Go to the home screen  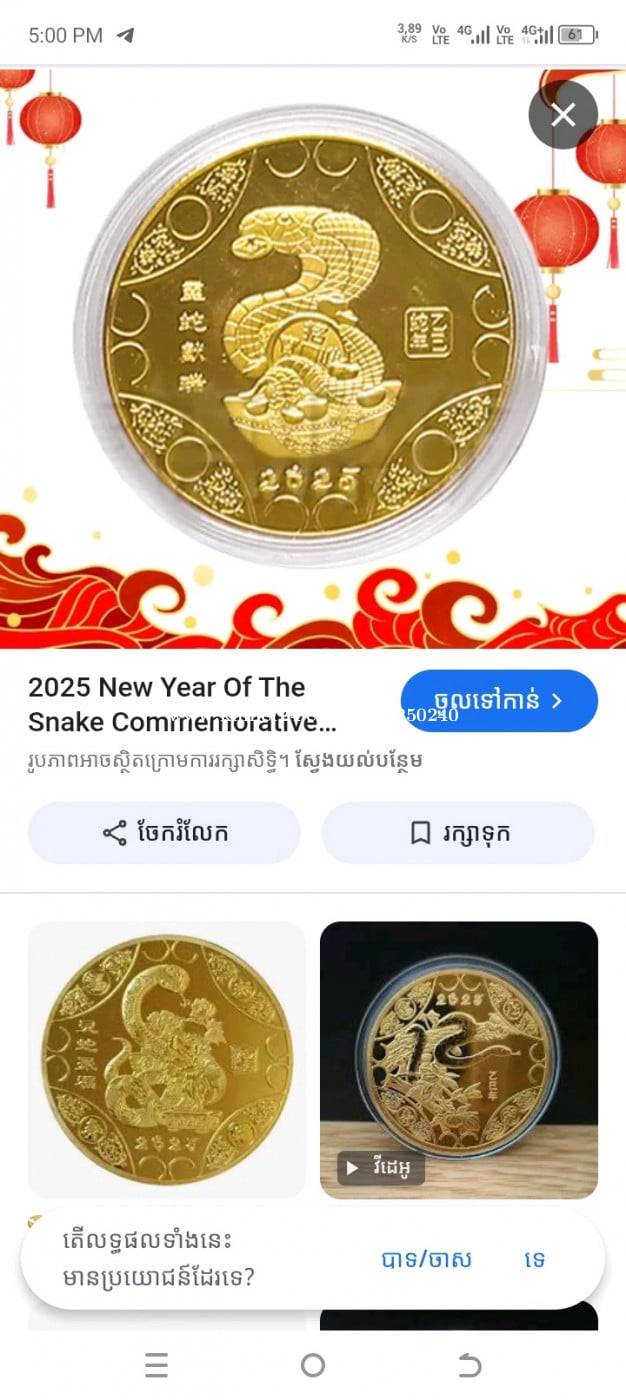(x=313, y=1365)
